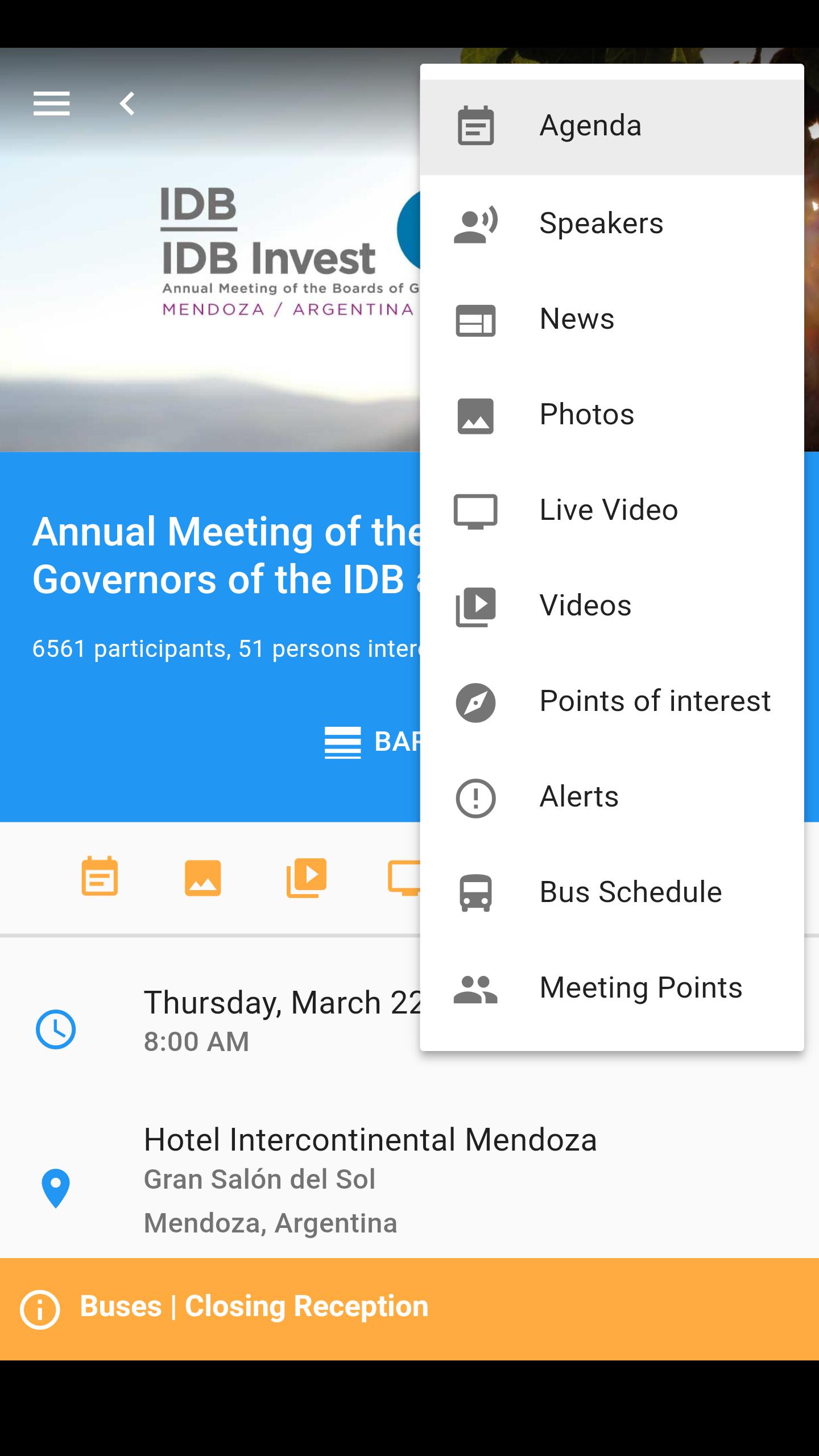Screen dimensions: 819x1456
Task: Select News in the menu
Action: pyautogui.click(x=577, y=318)
